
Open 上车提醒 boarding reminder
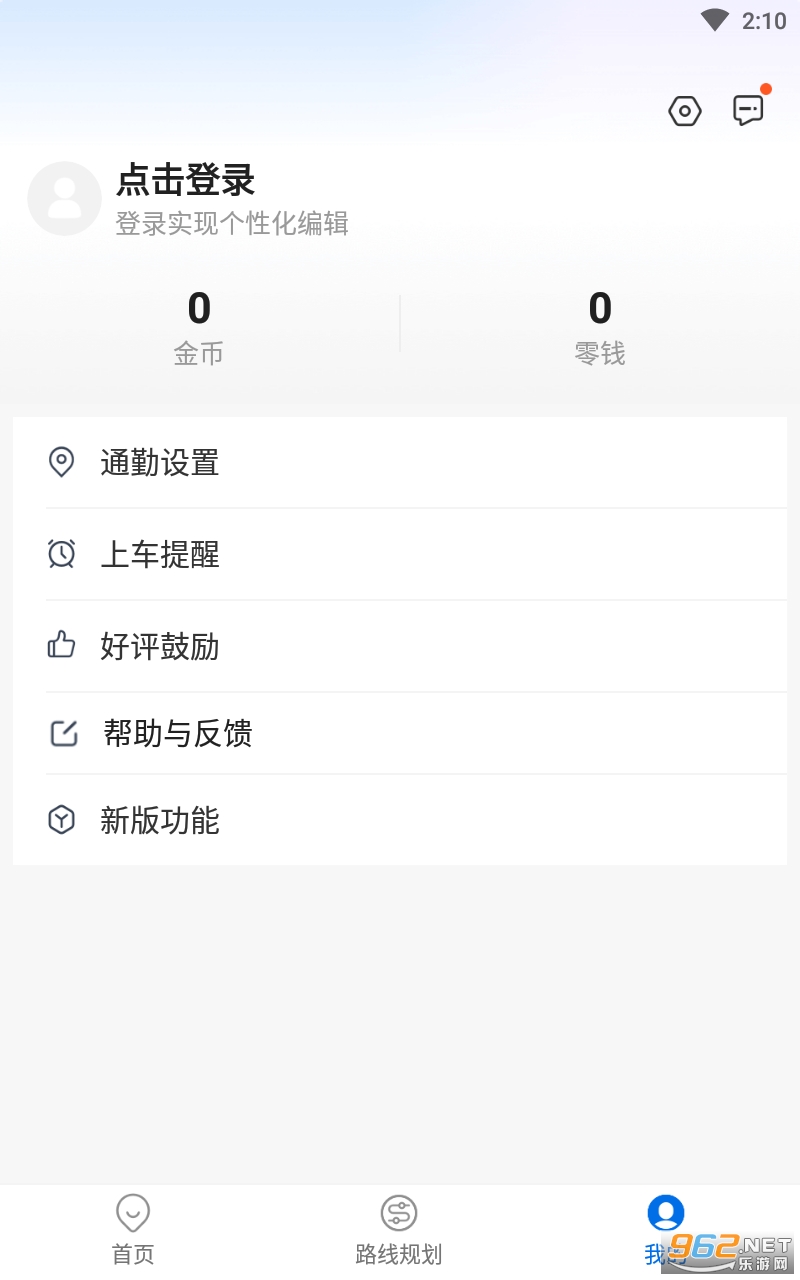tap(400, 554)
